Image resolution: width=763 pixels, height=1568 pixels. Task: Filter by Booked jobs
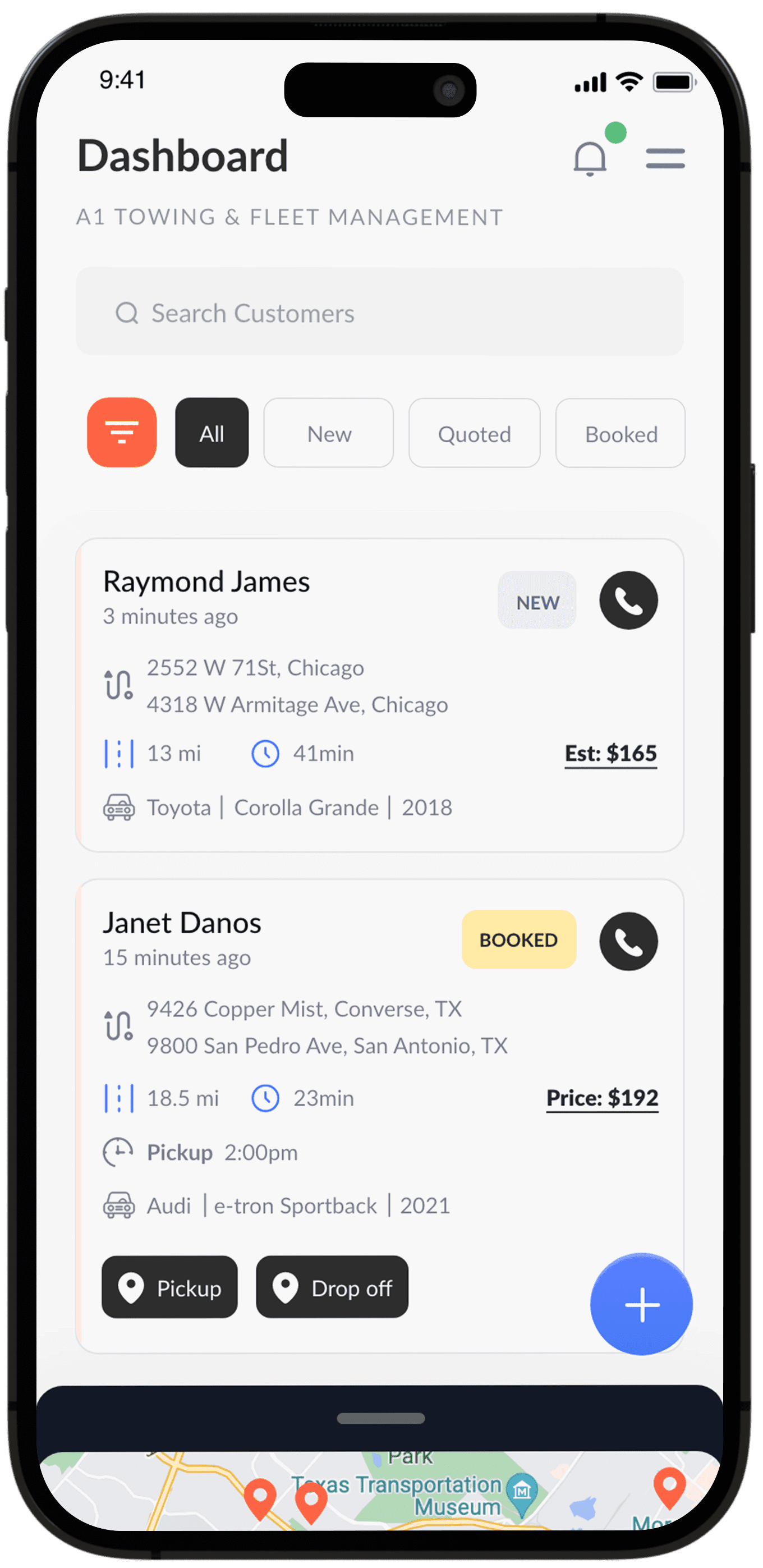[x=620, y=433]
